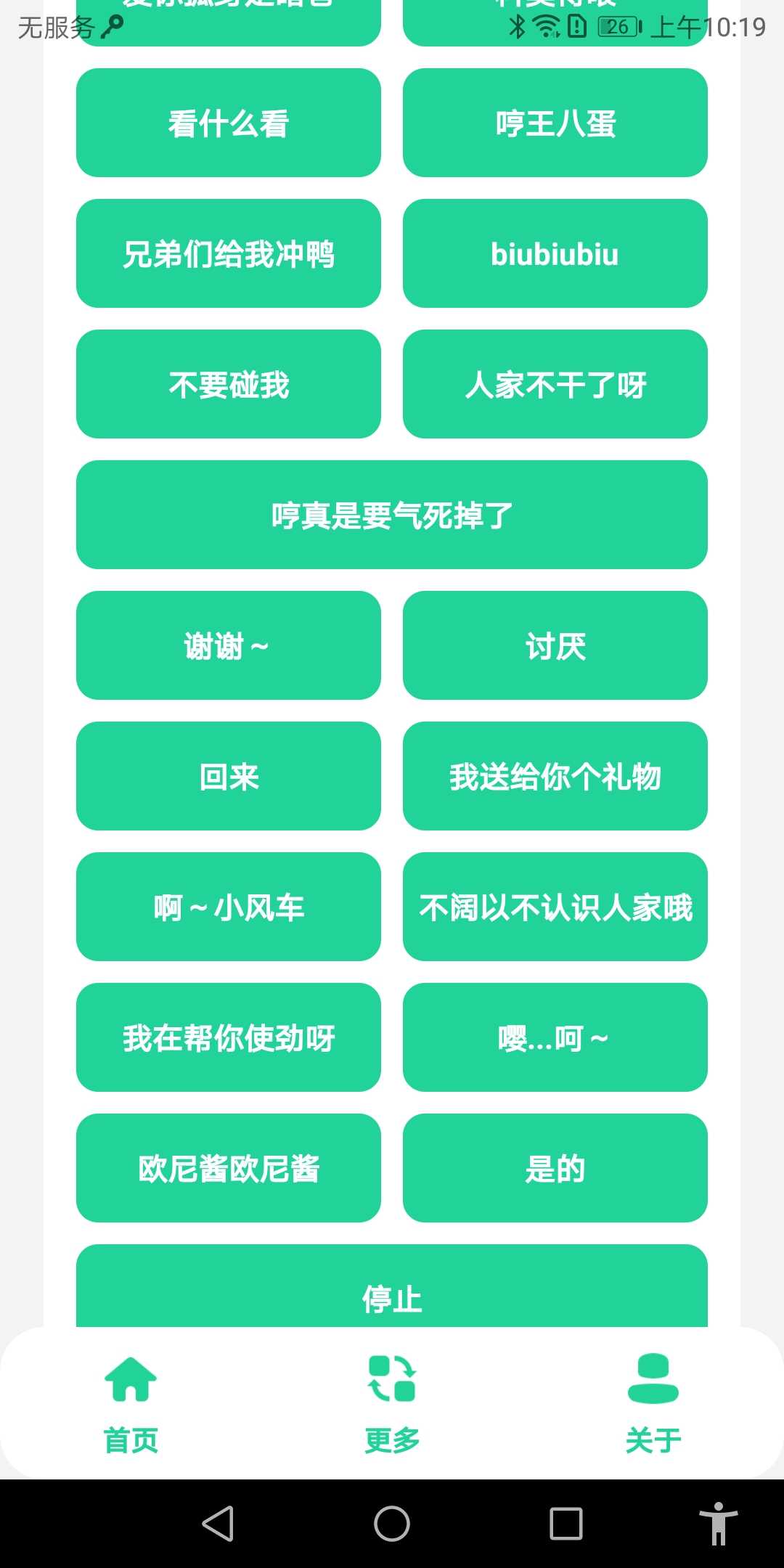Viewport: 784px width, 1568px height.
Task: Play the 看什么看 sound
Action: click(x=228, y=123)
